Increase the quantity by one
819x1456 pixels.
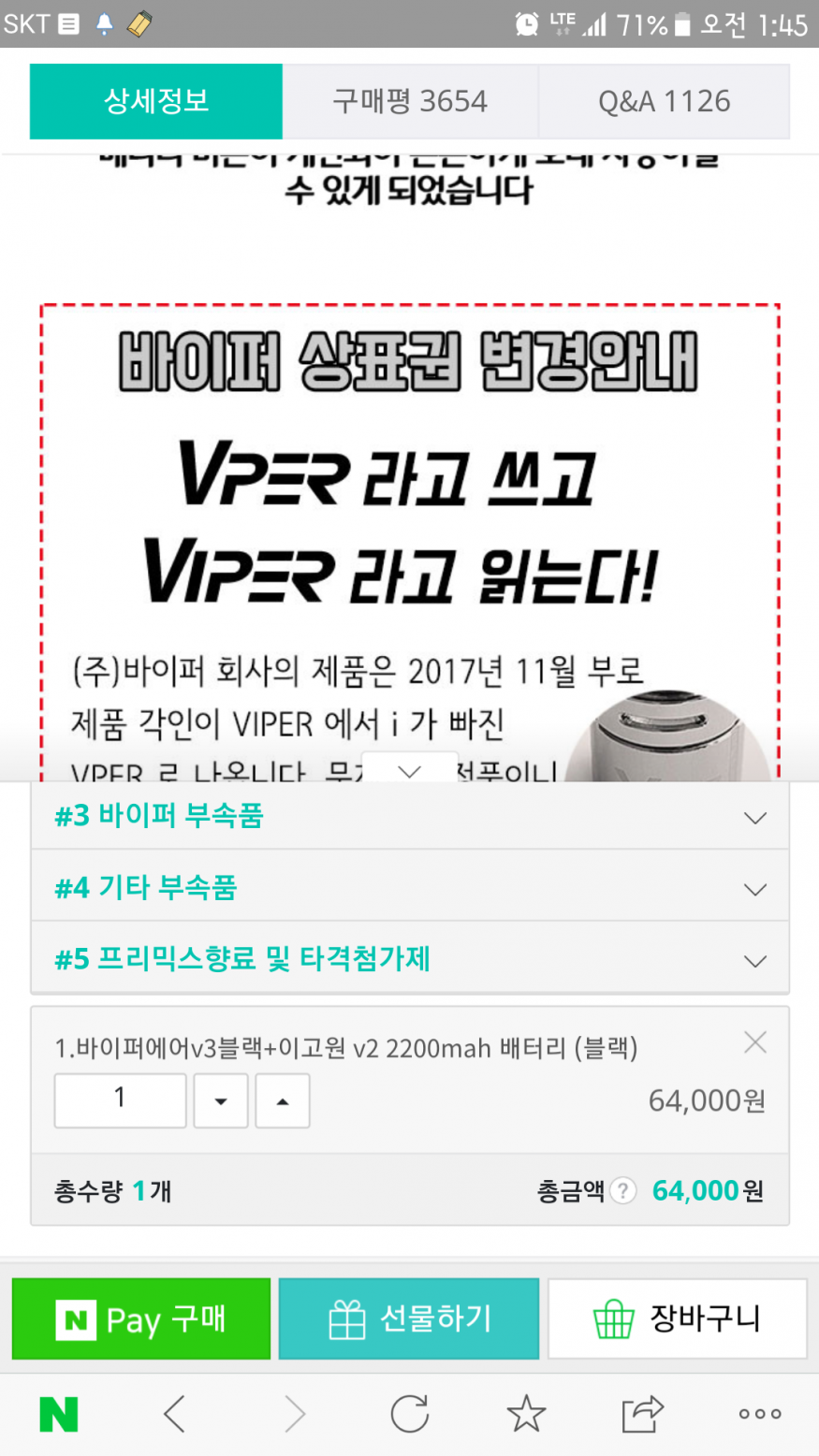(283, 1100)
